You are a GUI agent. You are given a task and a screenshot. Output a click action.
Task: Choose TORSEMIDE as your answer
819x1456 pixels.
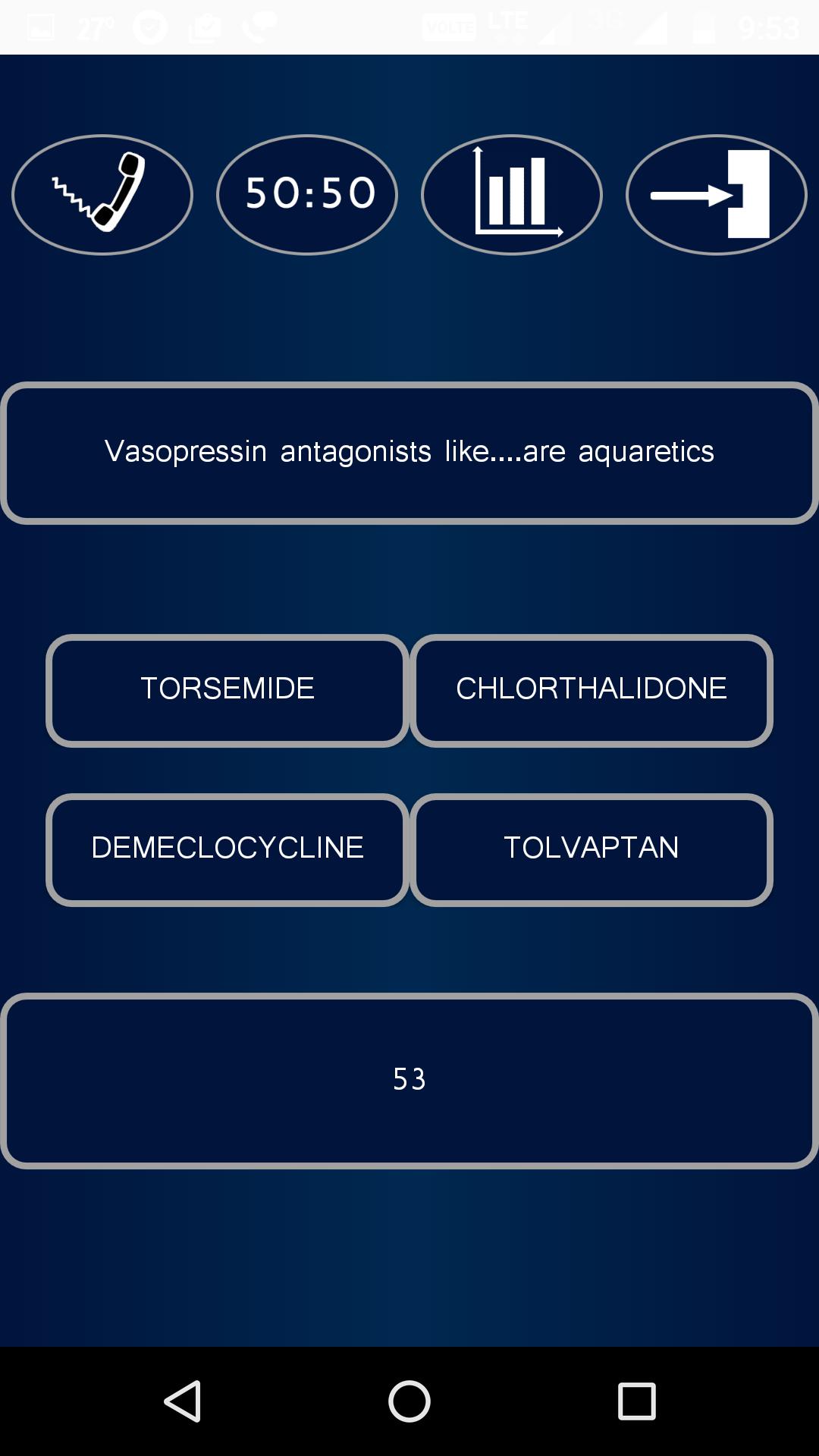click(227, 689)
